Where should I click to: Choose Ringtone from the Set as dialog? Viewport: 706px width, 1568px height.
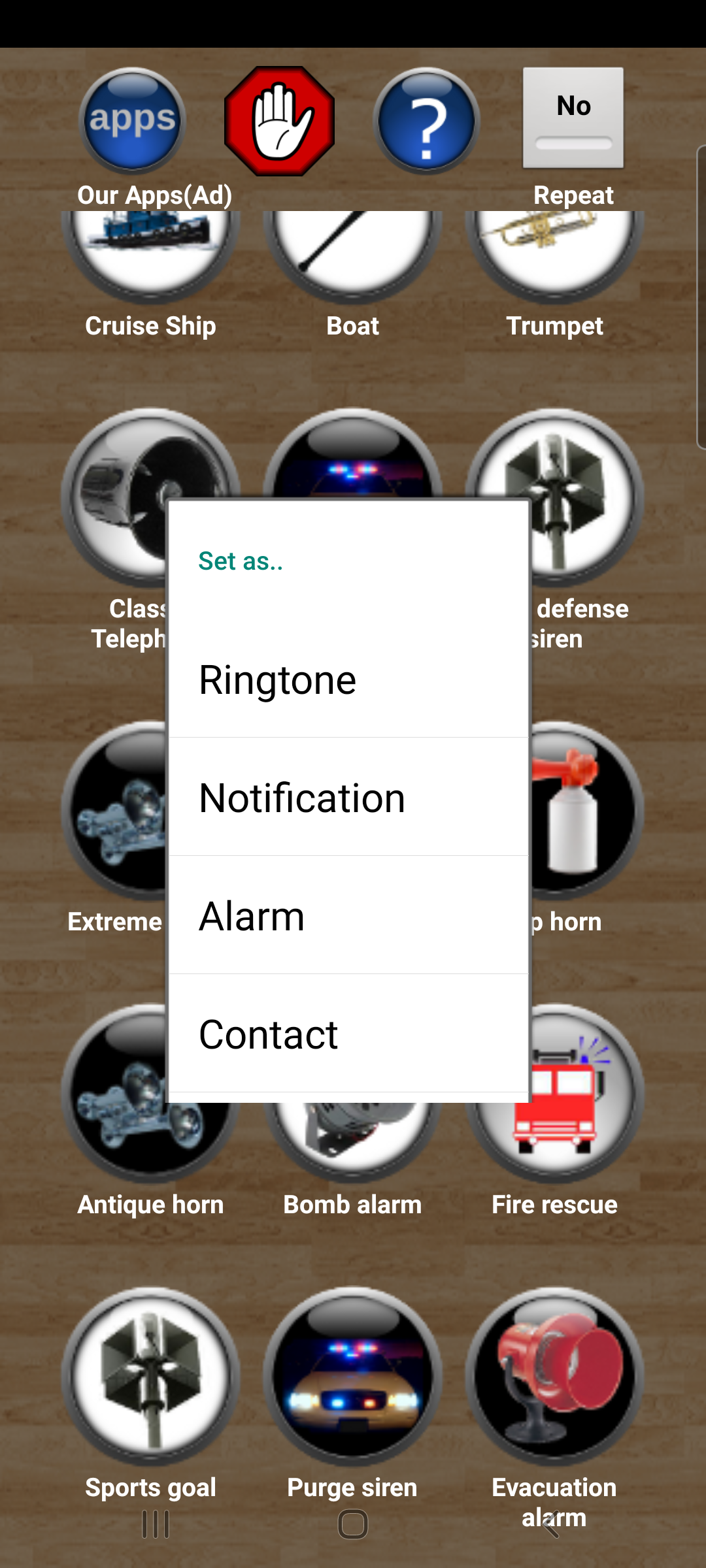(348, 679)
